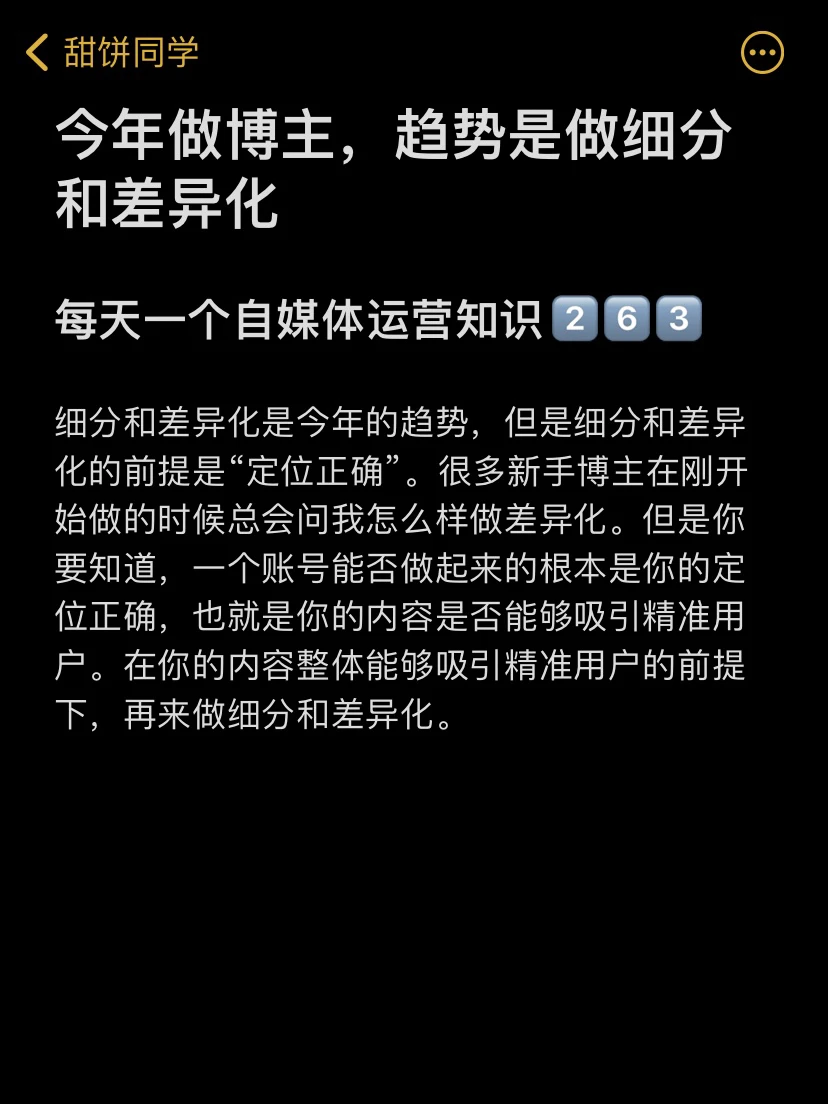
Task: Tap the circled ellipsis menu in top corner
Action: [x=763, y=52]
